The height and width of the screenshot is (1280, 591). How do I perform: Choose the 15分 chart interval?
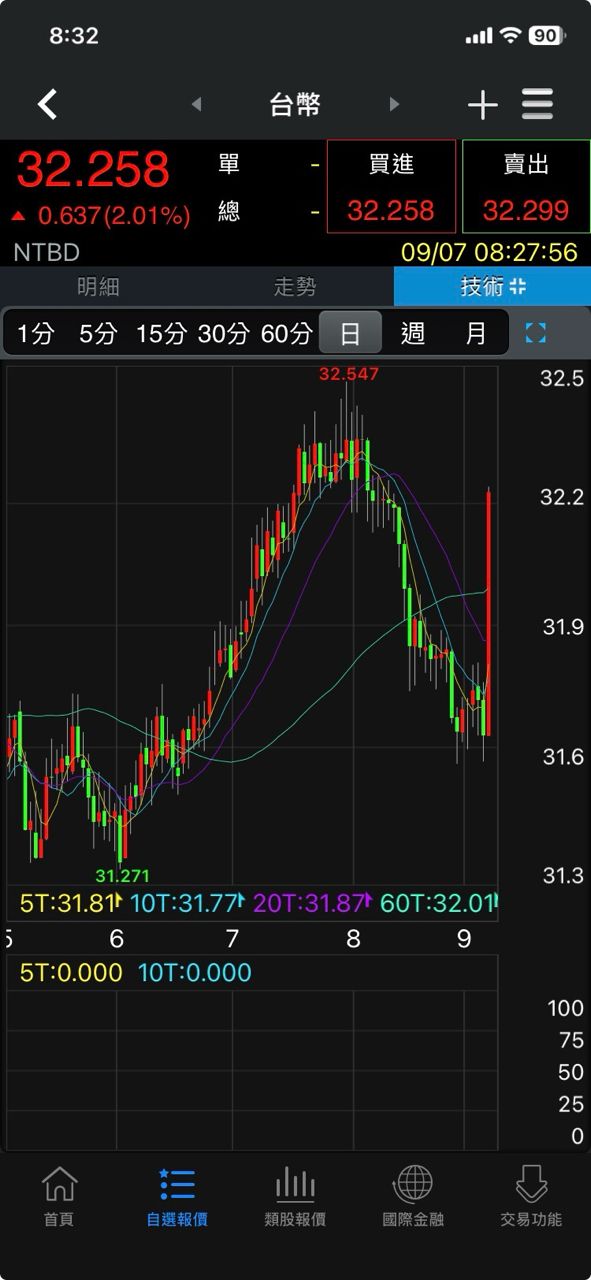[x=161, y=333]
